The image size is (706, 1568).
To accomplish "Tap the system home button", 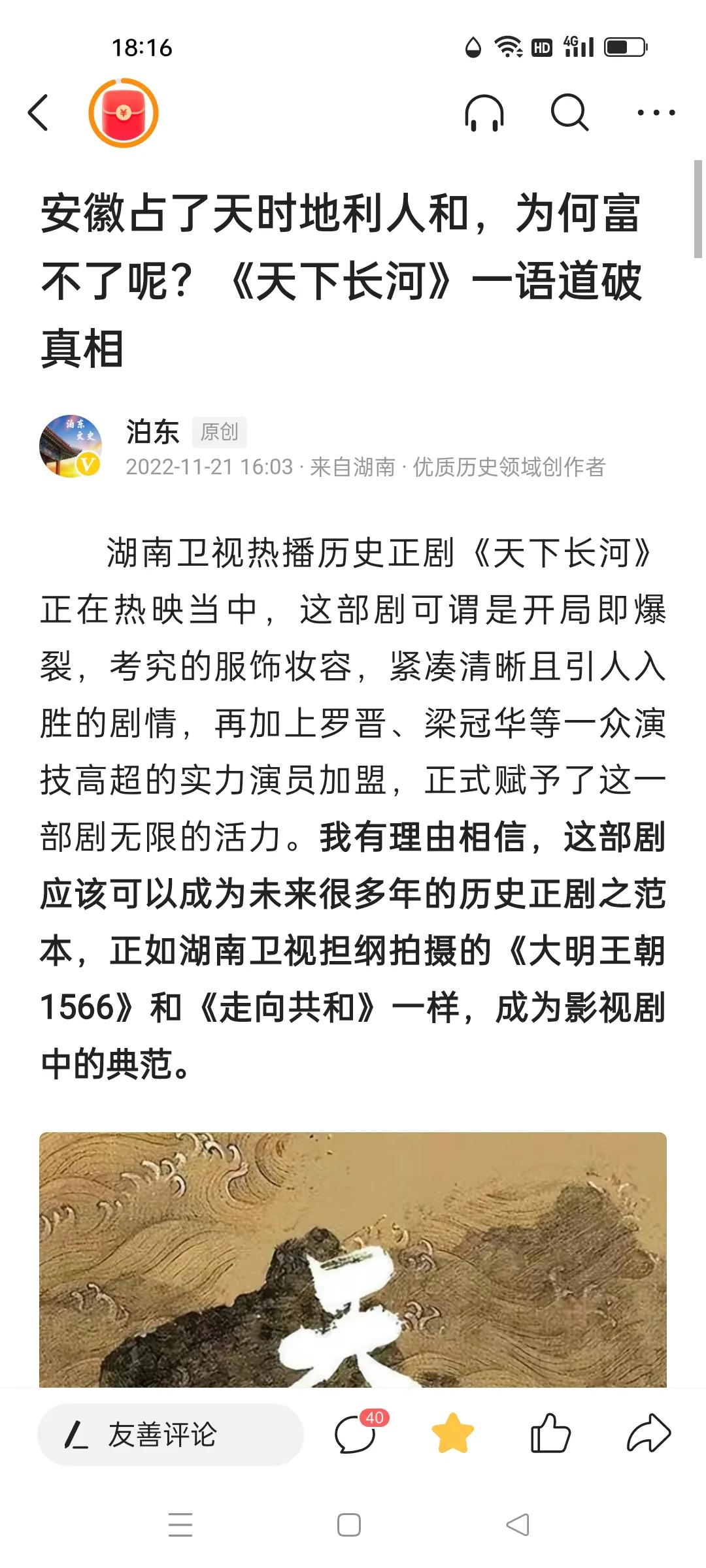I will click(349, 1525).
